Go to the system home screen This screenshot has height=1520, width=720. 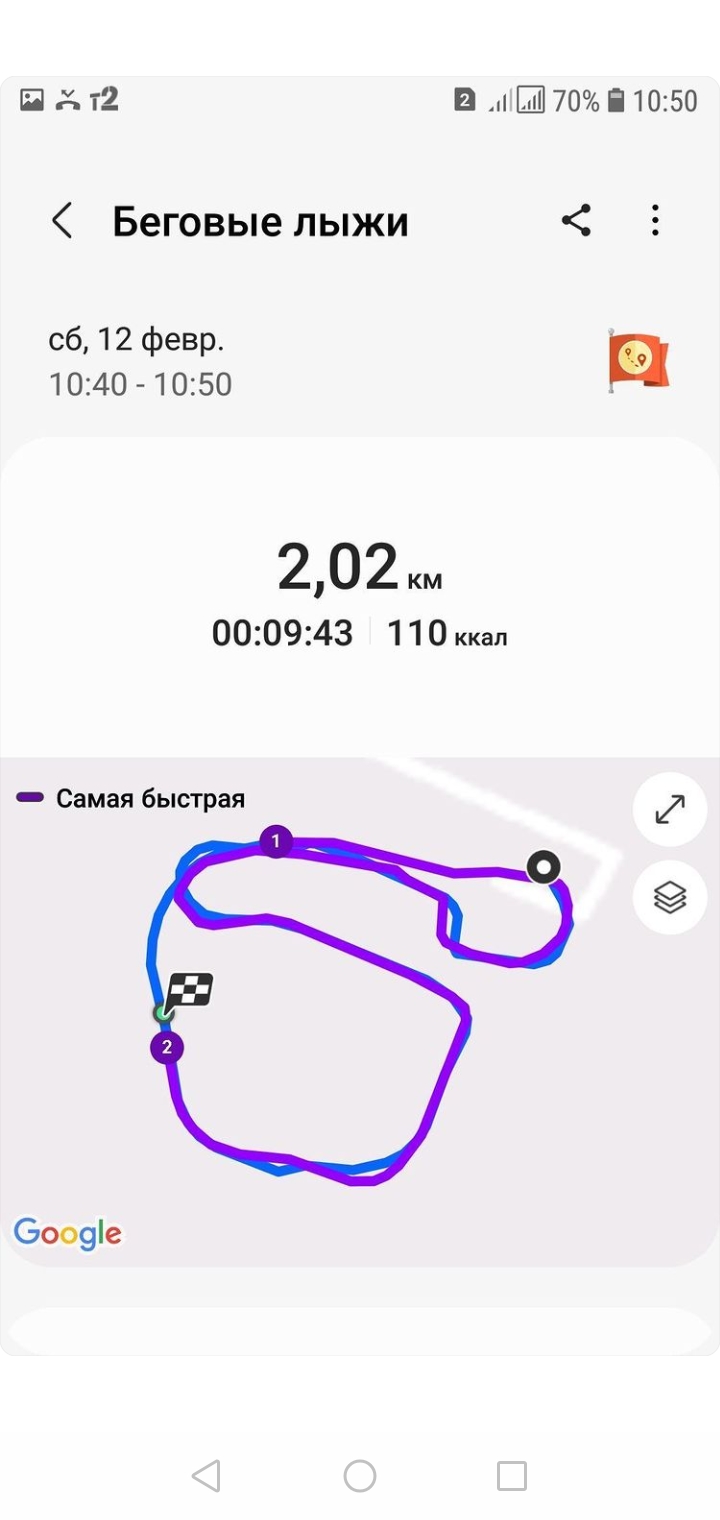360,1475
